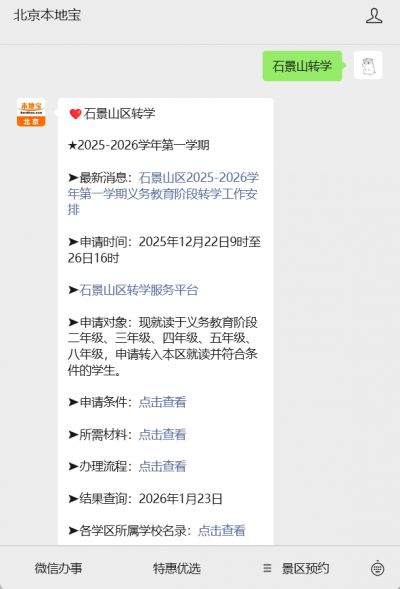
Task: View 办理流程 via 点击查看
Action: point(162,466)
